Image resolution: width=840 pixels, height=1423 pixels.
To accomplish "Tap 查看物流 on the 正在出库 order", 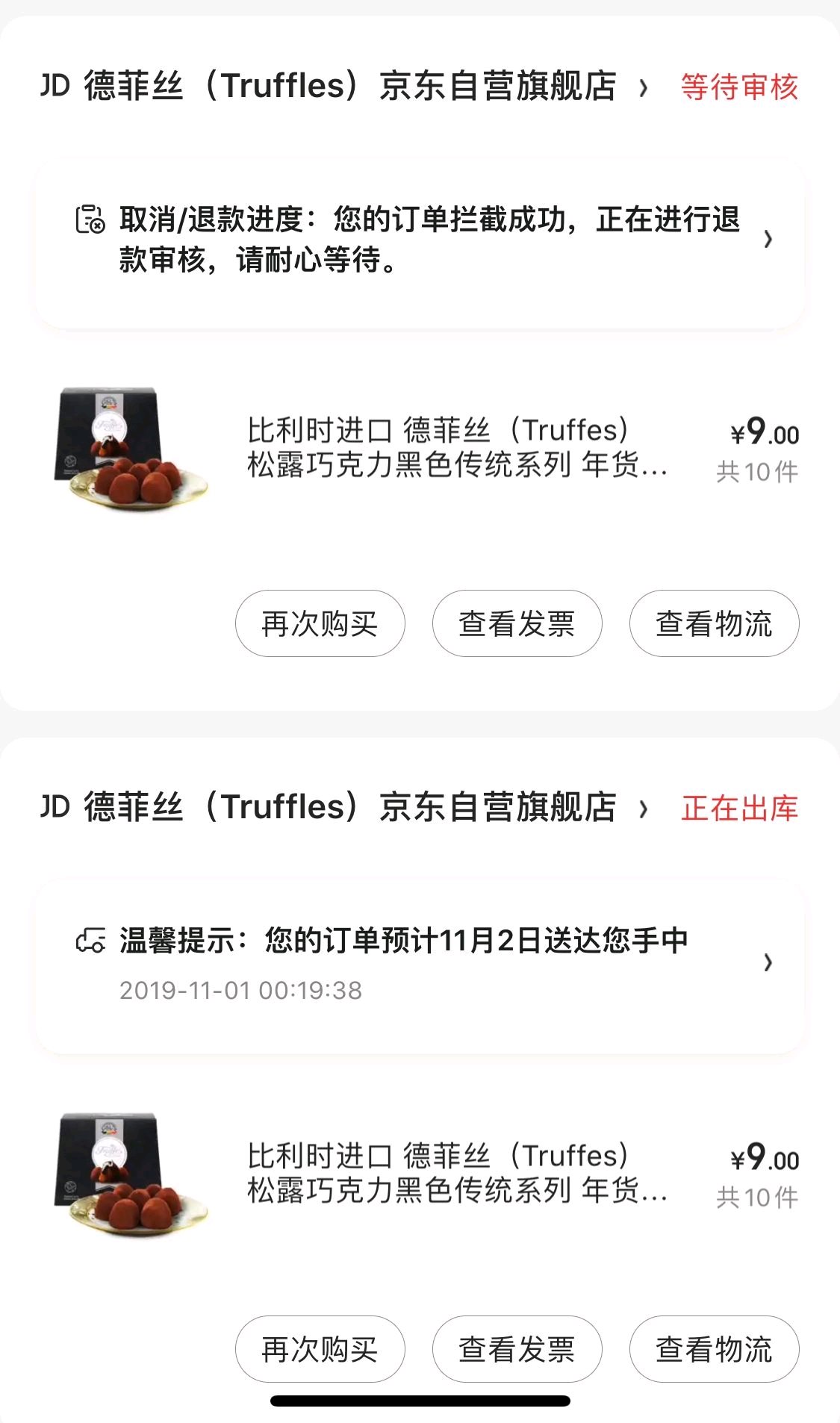I will (x=714, y=1349).
